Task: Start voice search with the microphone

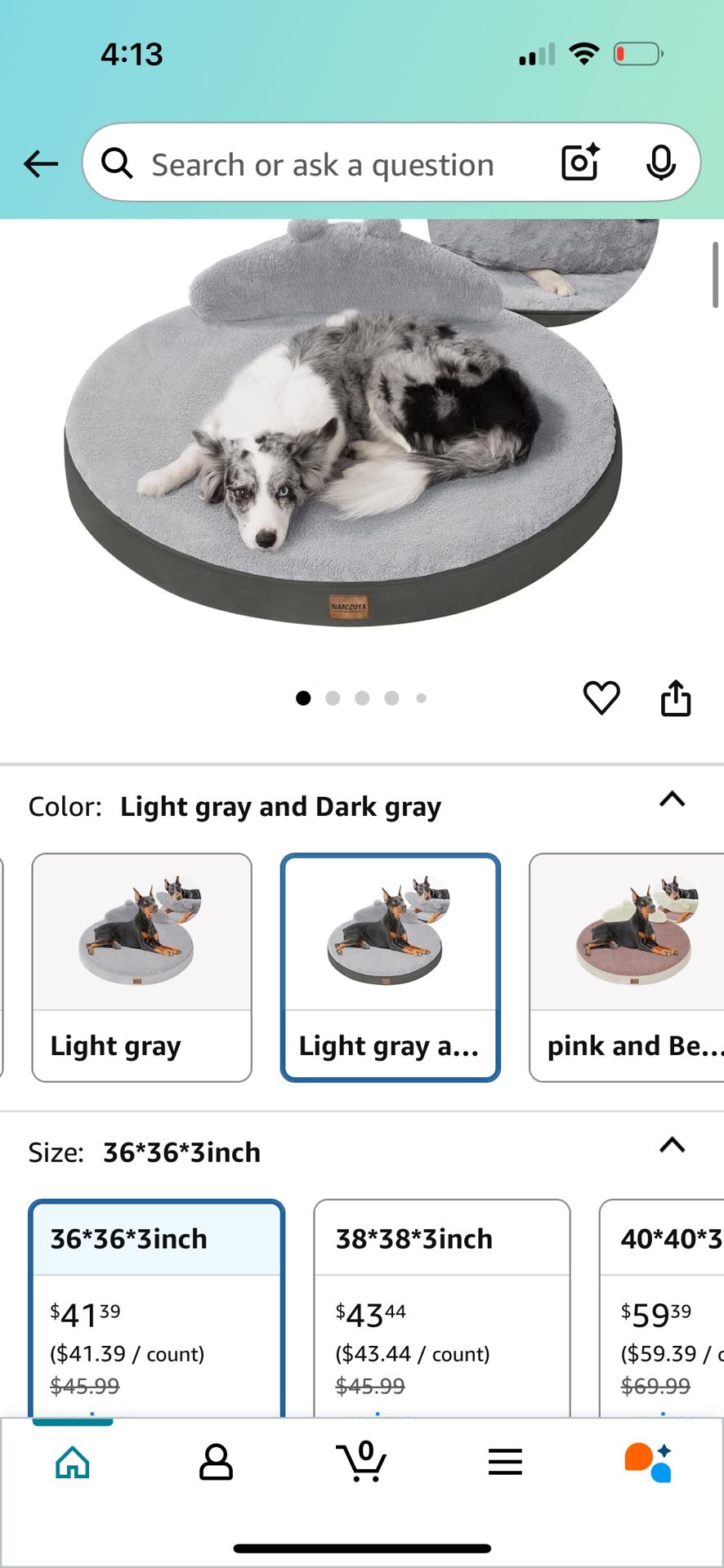Action: coord(660,163)
